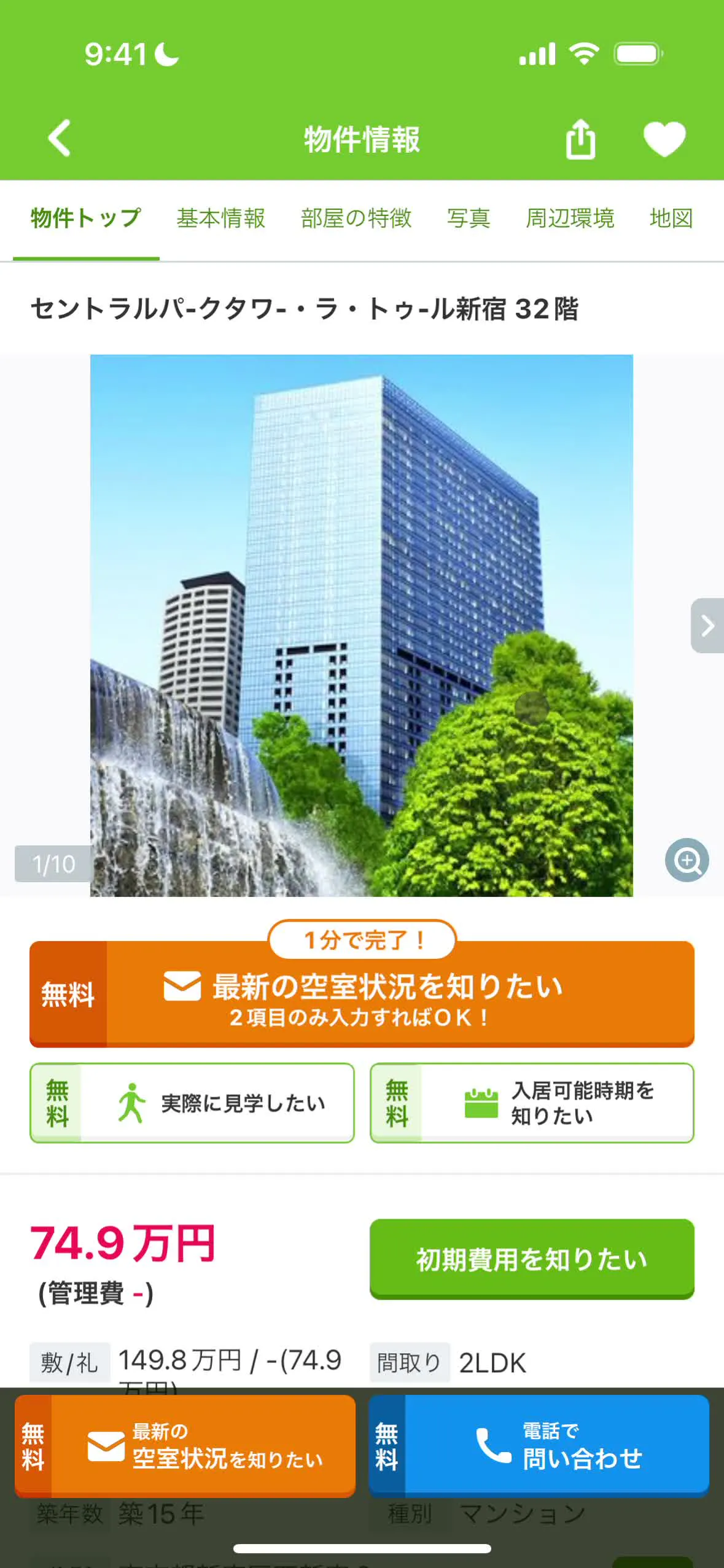
Task: Toggle the favorite heart icon
Action: [x=664, y=139]
